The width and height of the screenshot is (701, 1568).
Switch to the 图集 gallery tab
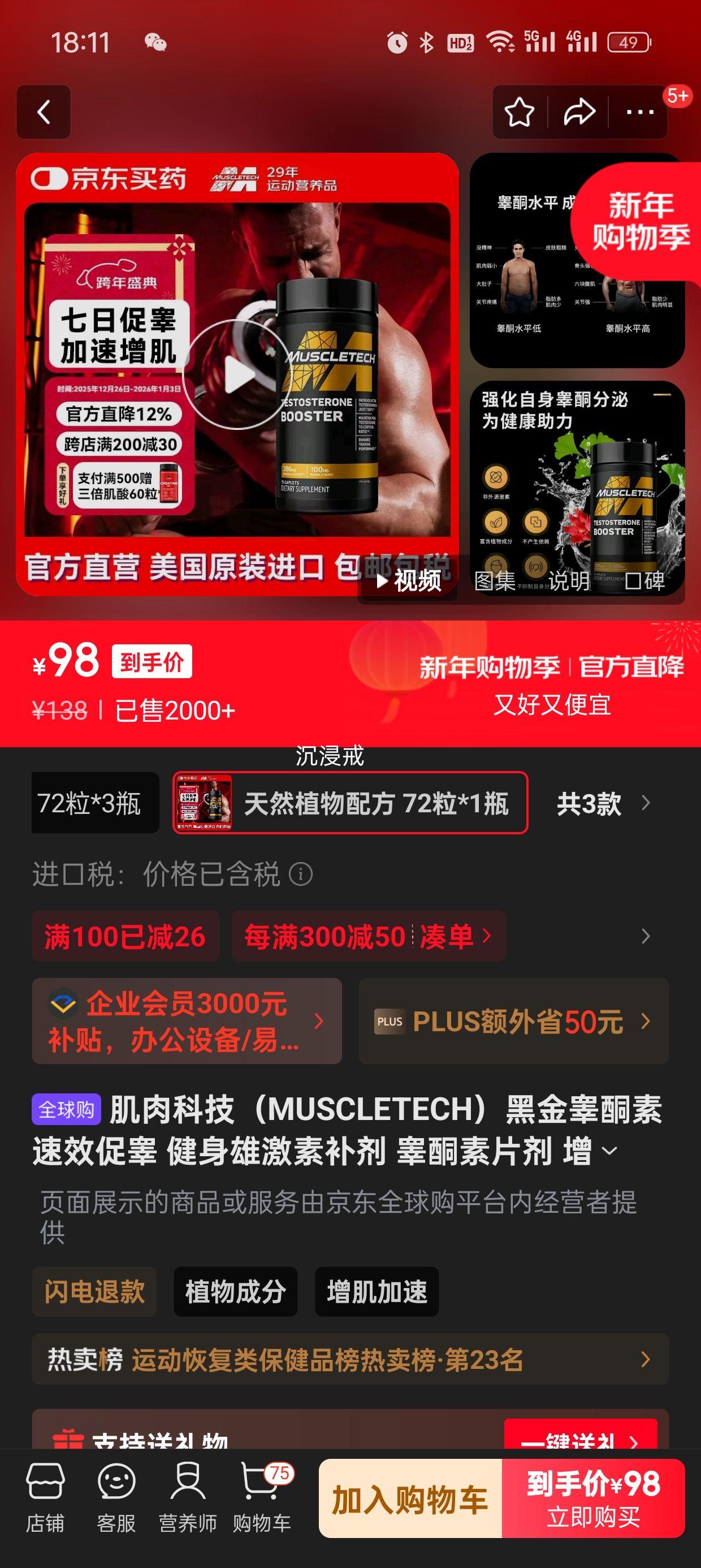click(495, 582)
